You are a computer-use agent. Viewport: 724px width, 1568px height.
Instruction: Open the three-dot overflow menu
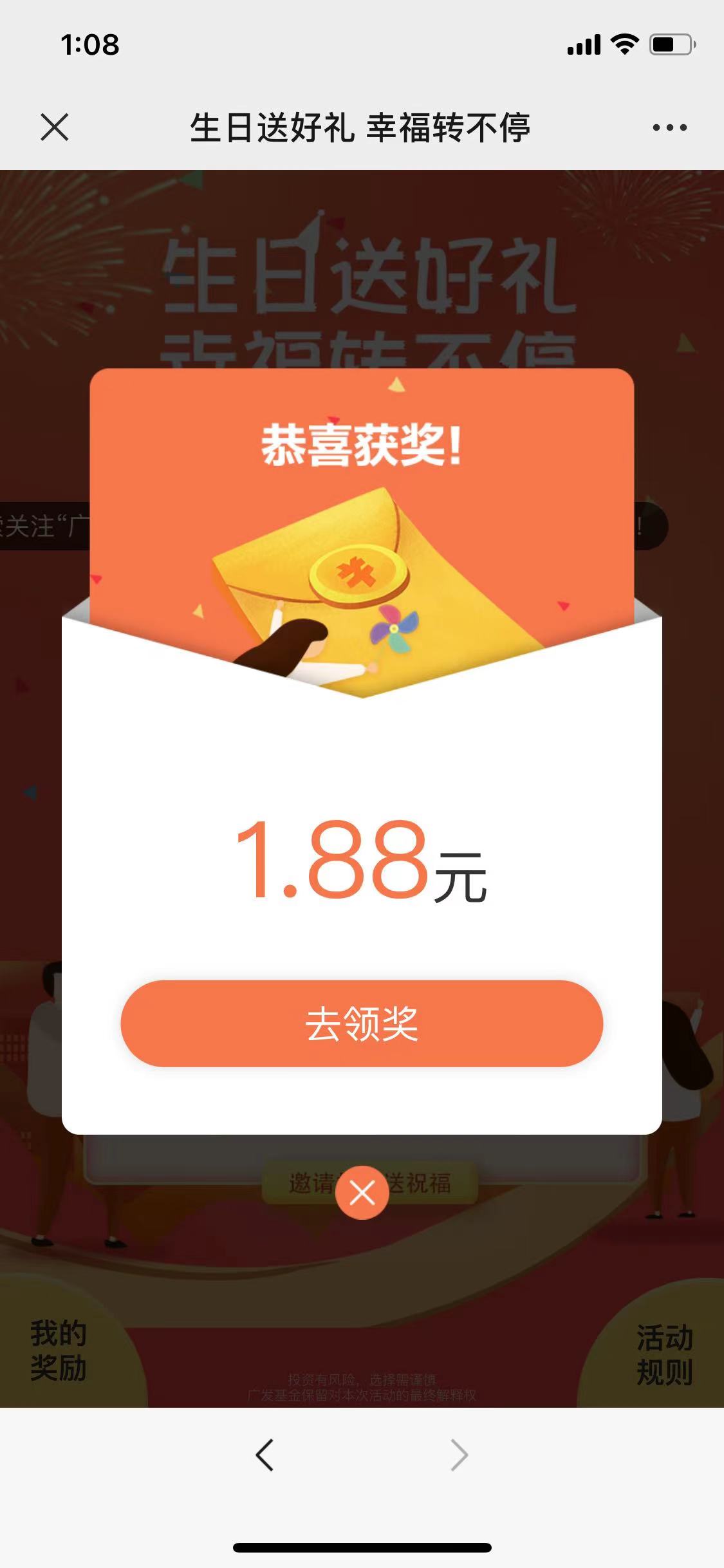(669, 127)
